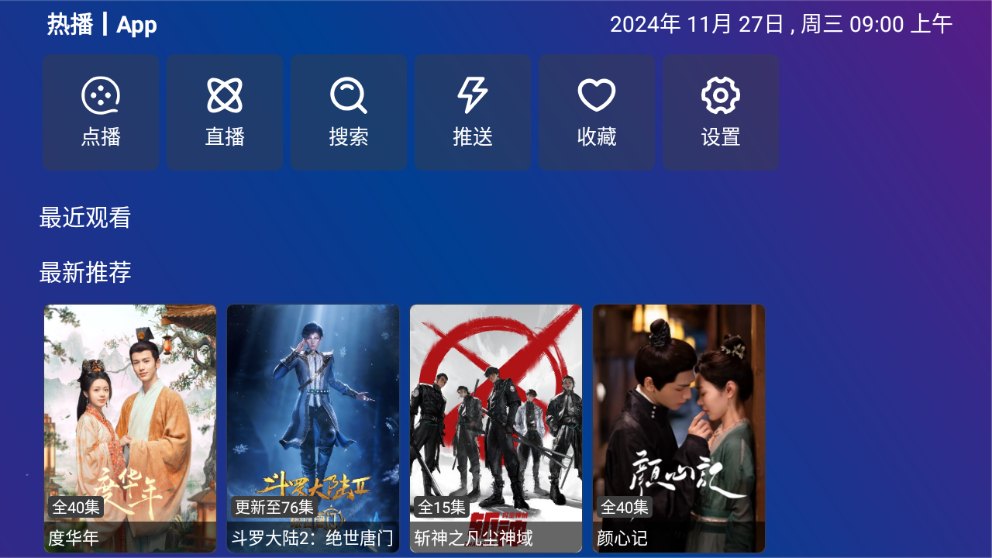Open the 点播 video-on-demand tile
Viewport: 992px width, 558px height.
point(100,113)
